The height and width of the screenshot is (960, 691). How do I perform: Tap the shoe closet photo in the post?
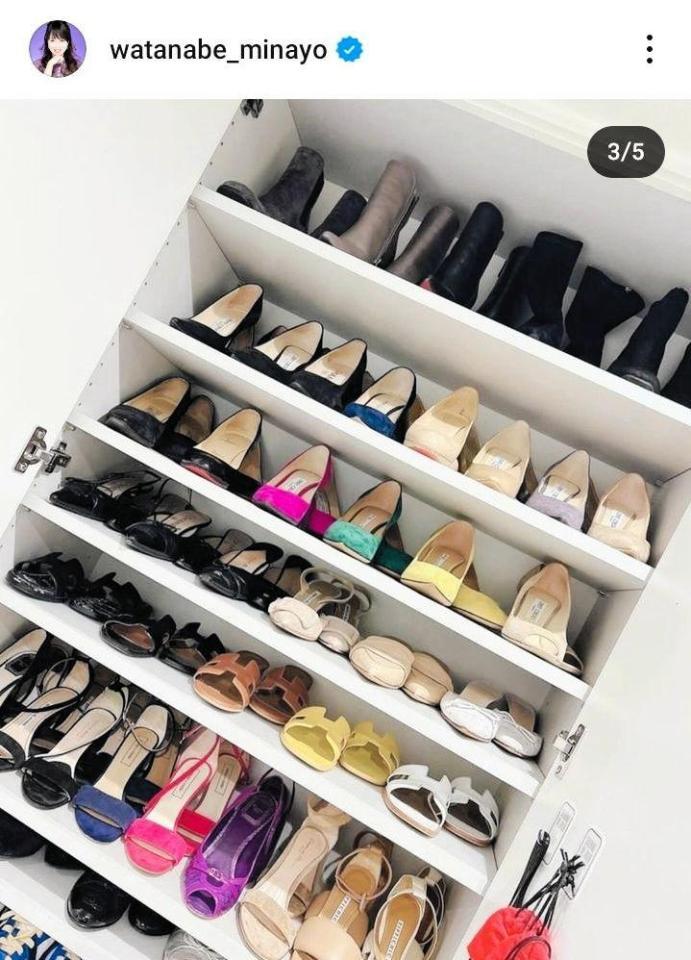click(x=345, y=530)
